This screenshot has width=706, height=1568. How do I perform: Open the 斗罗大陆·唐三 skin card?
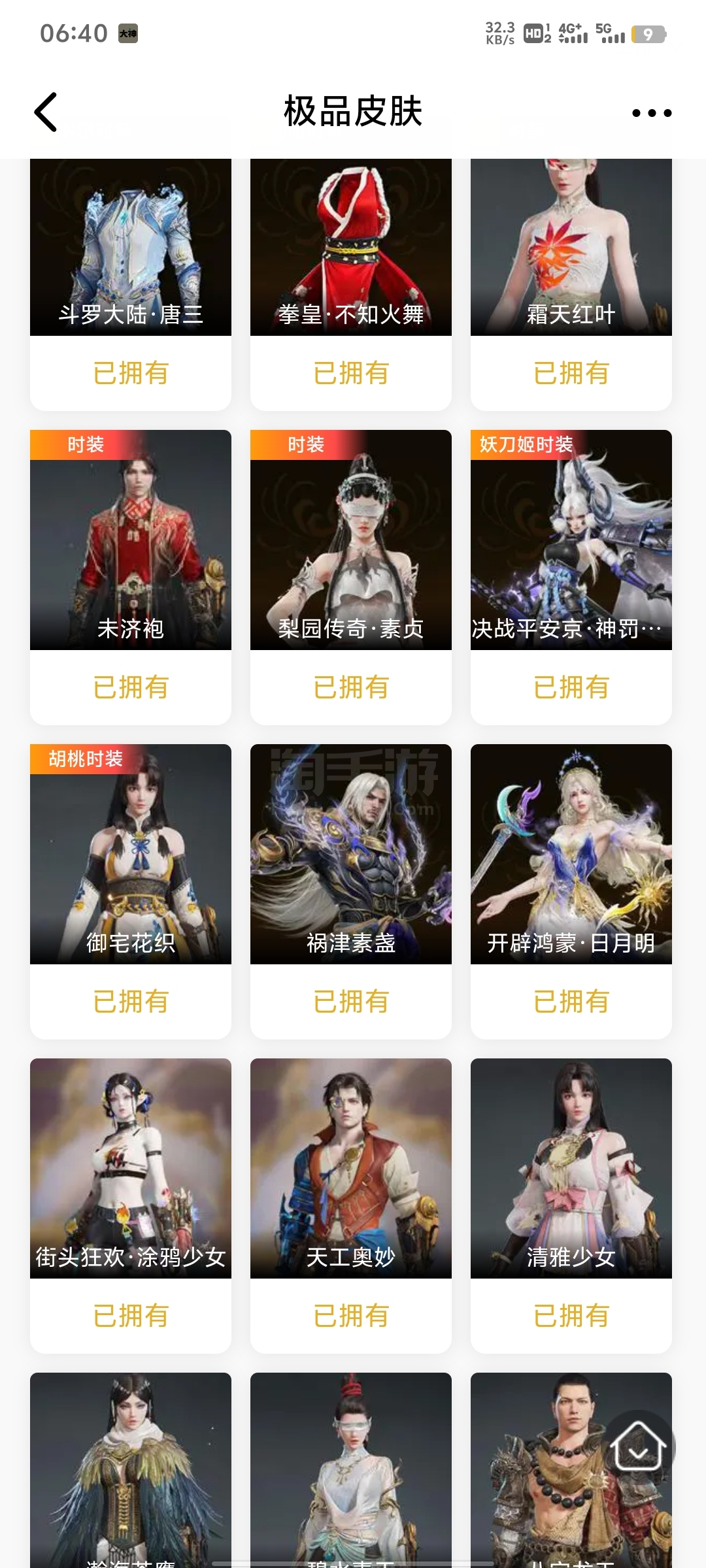pos(131,248)
